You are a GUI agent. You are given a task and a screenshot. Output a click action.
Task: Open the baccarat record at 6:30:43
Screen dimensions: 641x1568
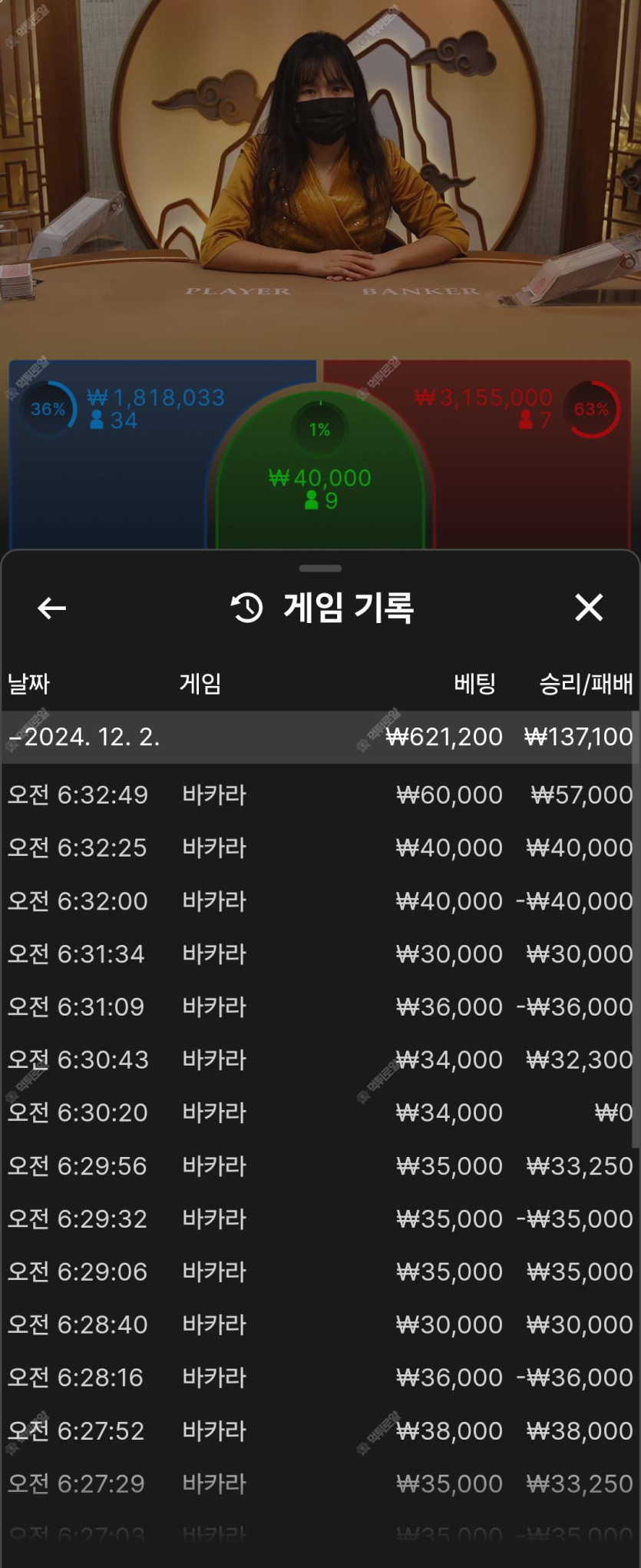pos(319,1059)
